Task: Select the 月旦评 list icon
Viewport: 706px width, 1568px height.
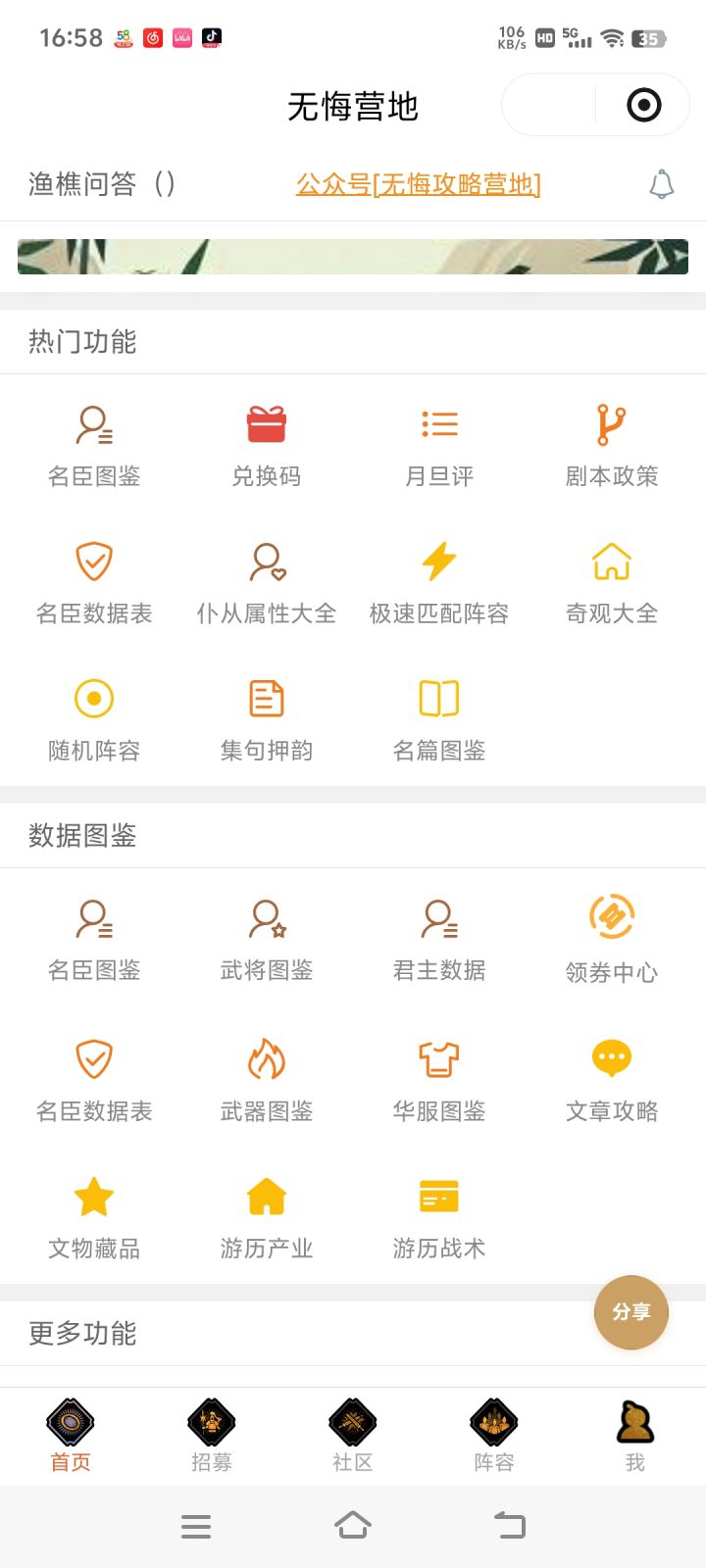Action: (438, 441)
